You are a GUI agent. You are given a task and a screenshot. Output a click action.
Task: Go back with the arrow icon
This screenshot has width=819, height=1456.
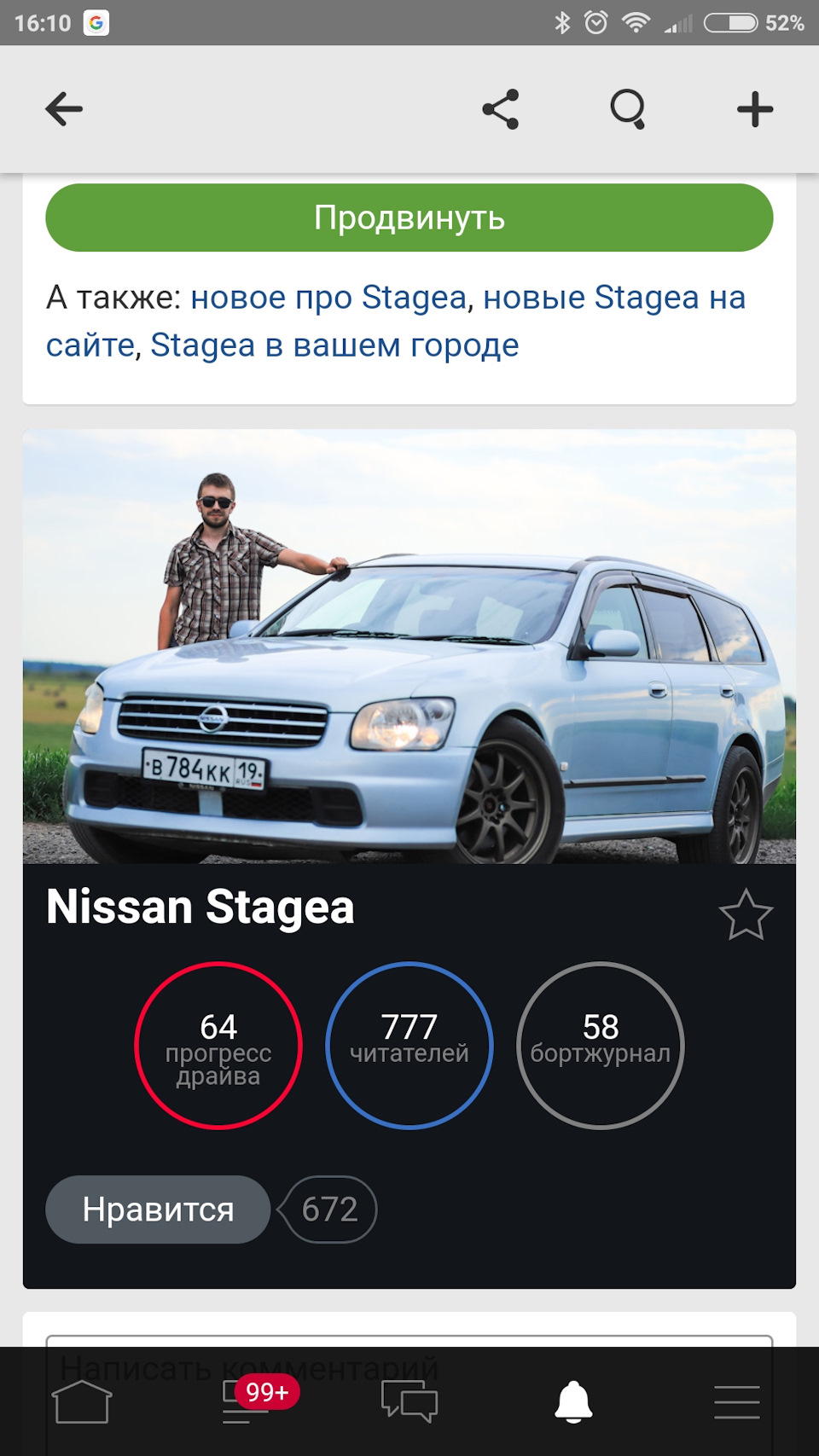(62, 108)
